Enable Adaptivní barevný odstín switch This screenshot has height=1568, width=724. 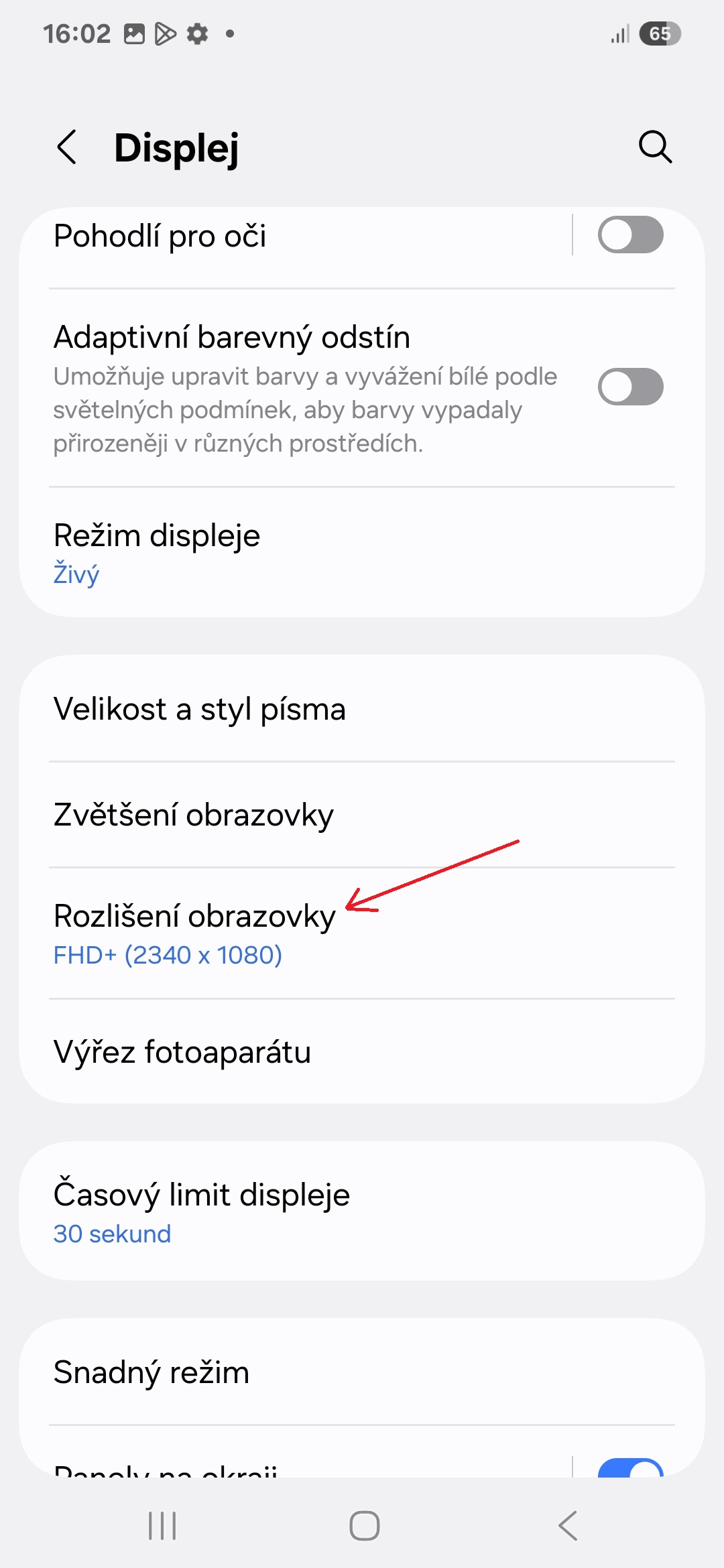tap(630, 387)
